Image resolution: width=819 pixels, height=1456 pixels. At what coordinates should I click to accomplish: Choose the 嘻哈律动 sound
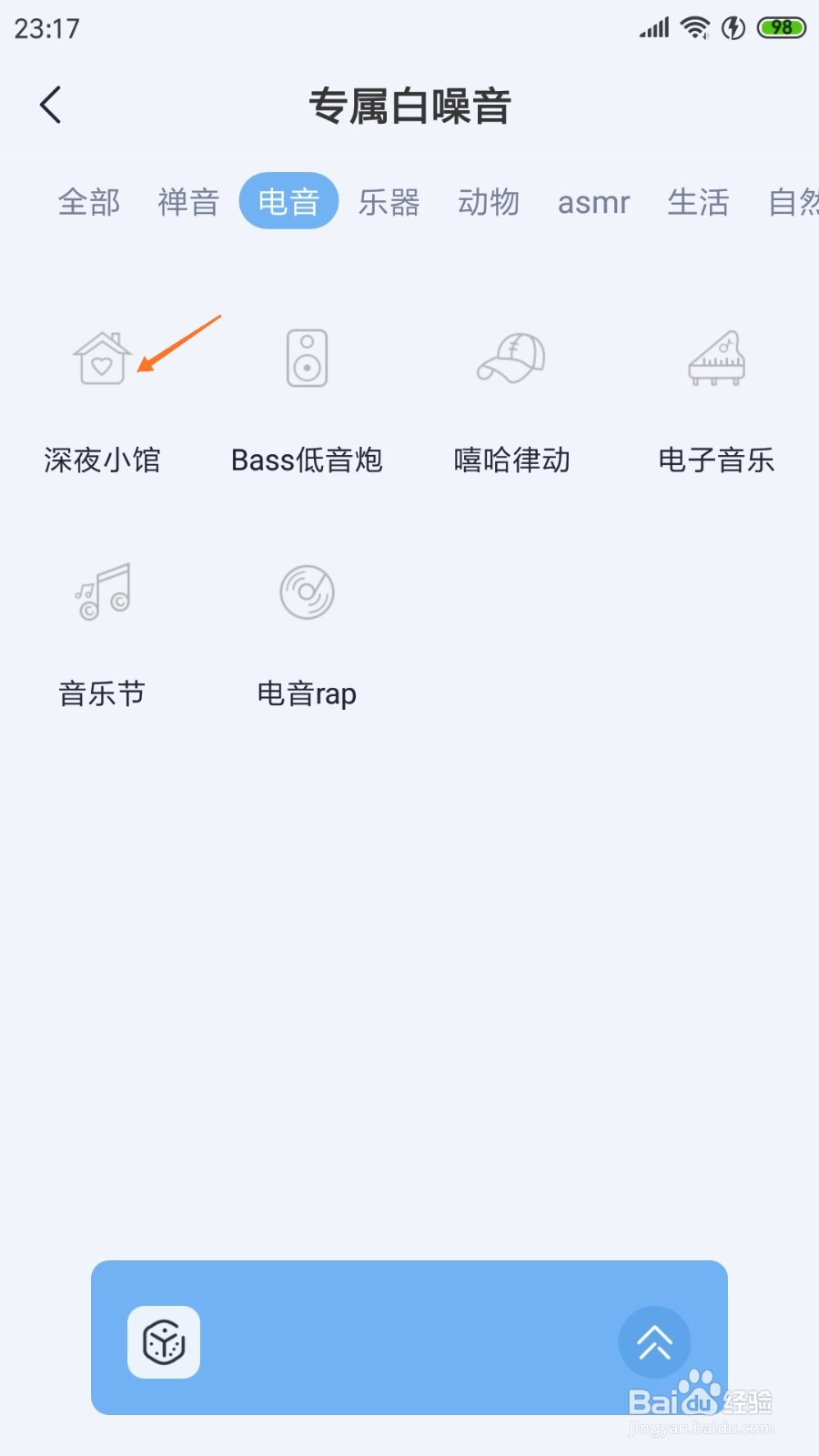(x=511, y=400)
